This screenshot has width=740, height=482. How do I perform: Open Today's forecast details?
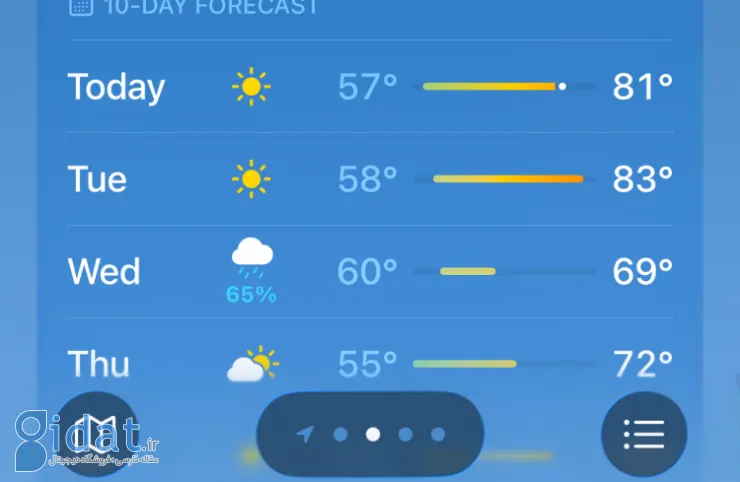[368, 87]
